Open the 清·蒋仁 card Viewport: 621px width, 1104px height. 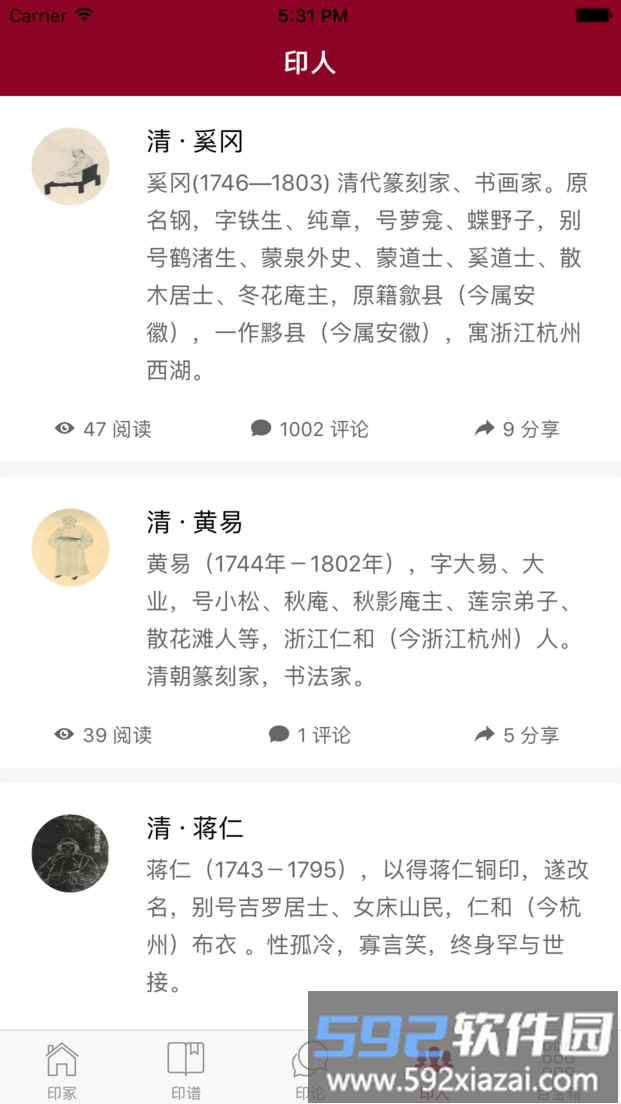pyautogui.click(x=366, y=905)
